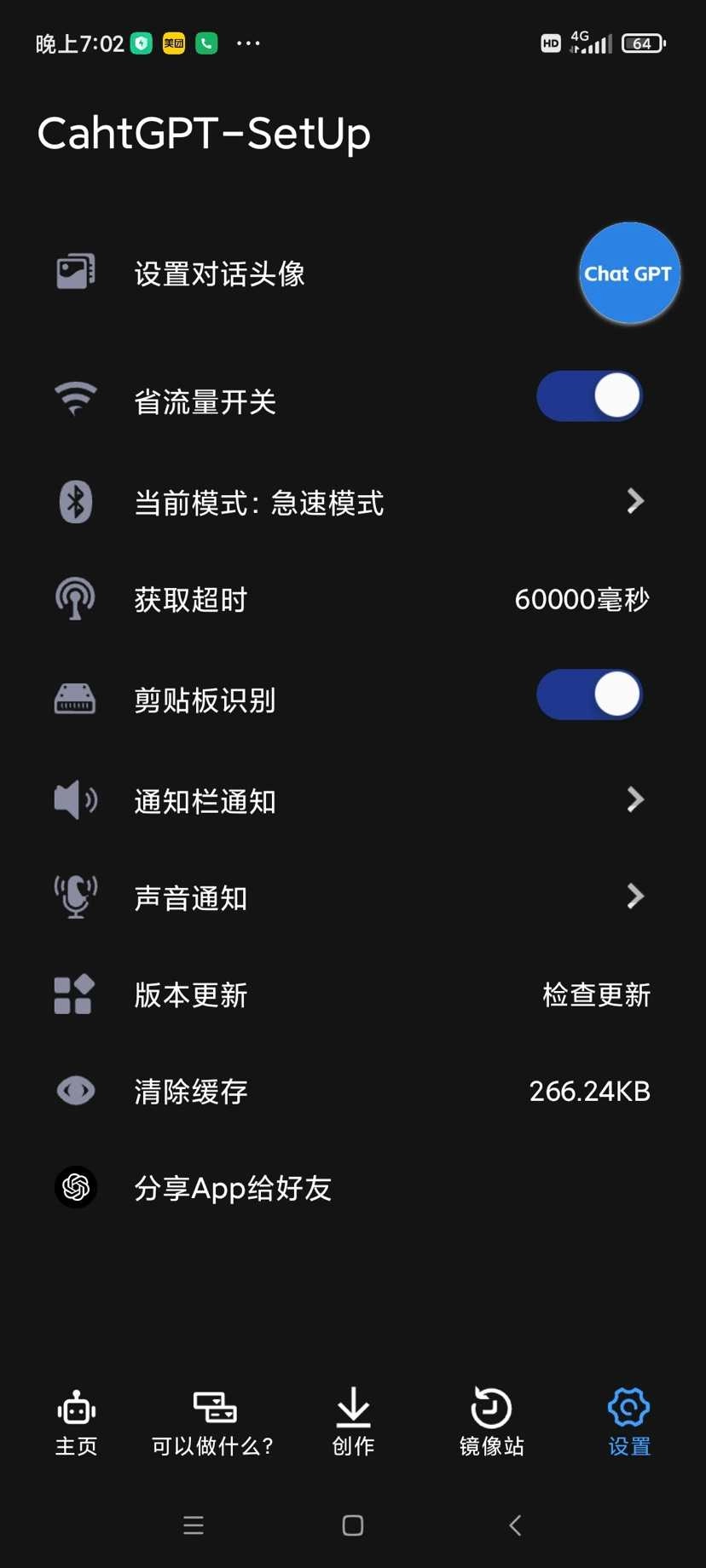Click the ChatGPT avatar circle
This screenshot has width=706, height=1568.
pyautogui.click(x=629, y=273)
